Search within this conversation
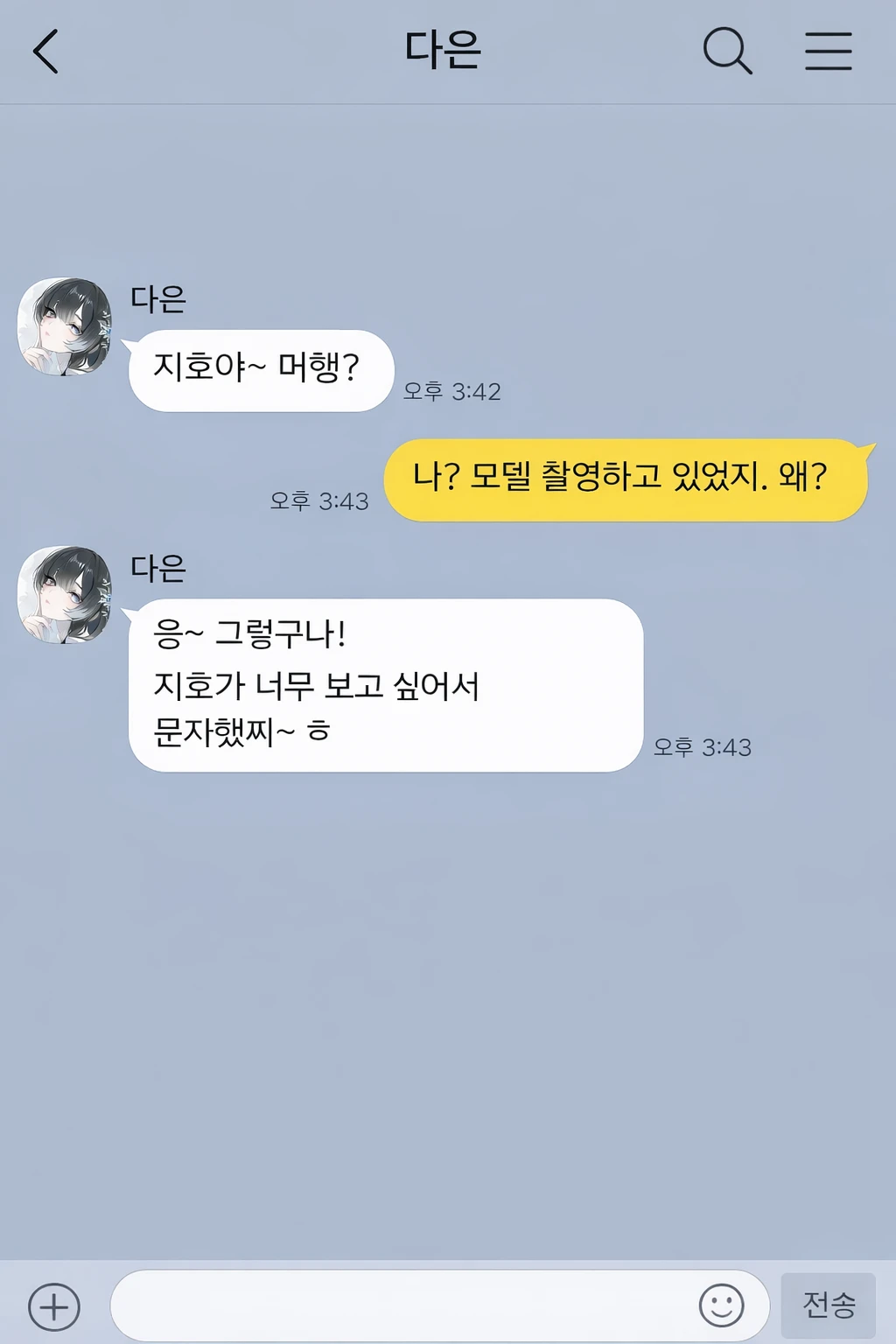Screen dimensions: 896x1344 coord(727,51)
